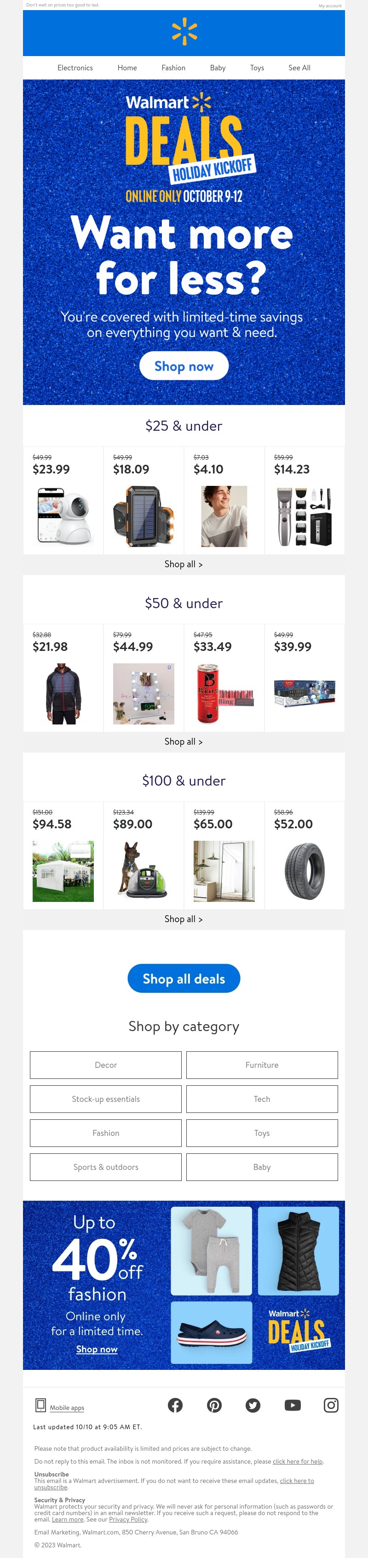Image resolution: width=368 pixels, height=1568 pixels.
Task: Open the $94.58 party tent deal
Action: point(63,871)
